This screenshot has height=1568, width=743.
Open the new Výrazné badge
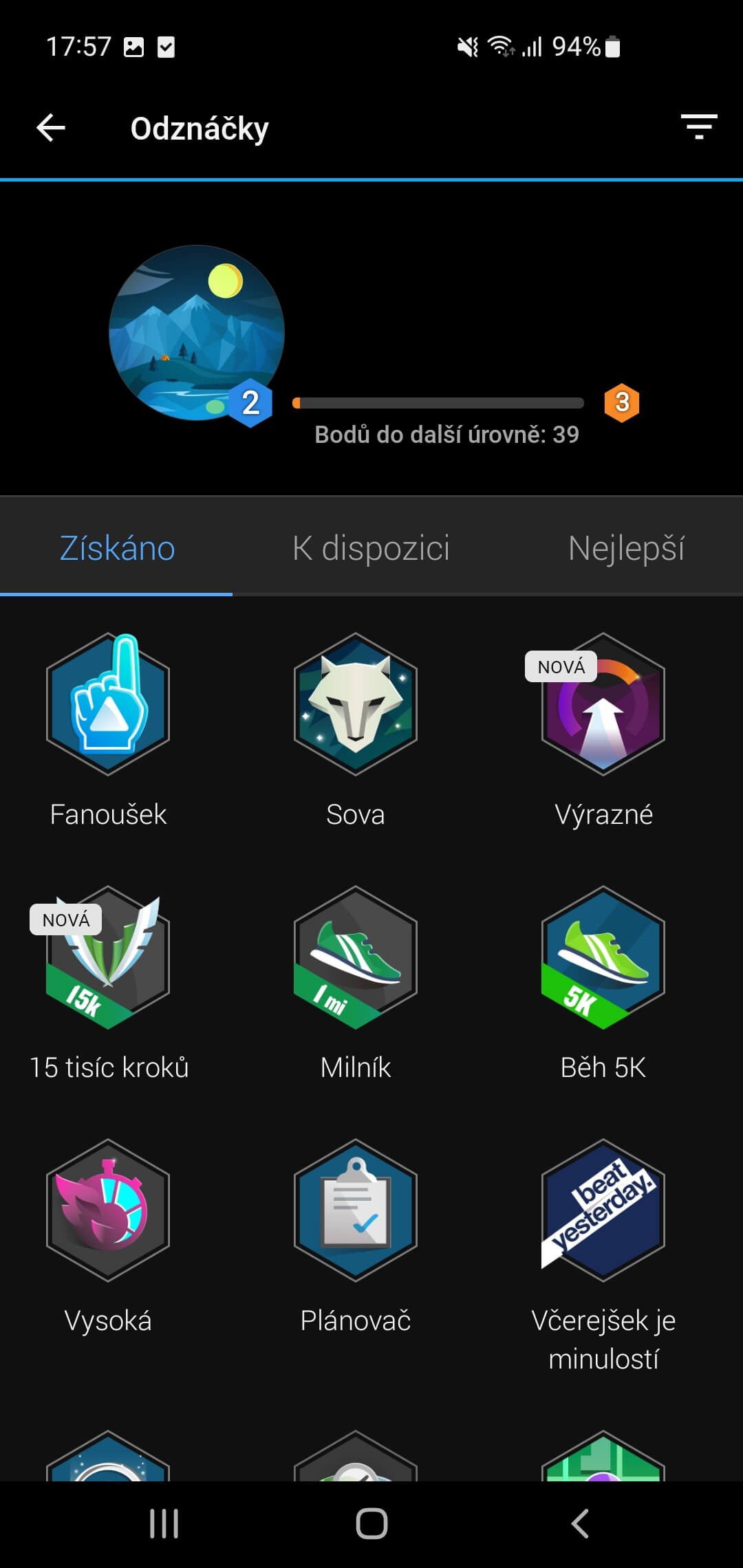pos(603,704)
